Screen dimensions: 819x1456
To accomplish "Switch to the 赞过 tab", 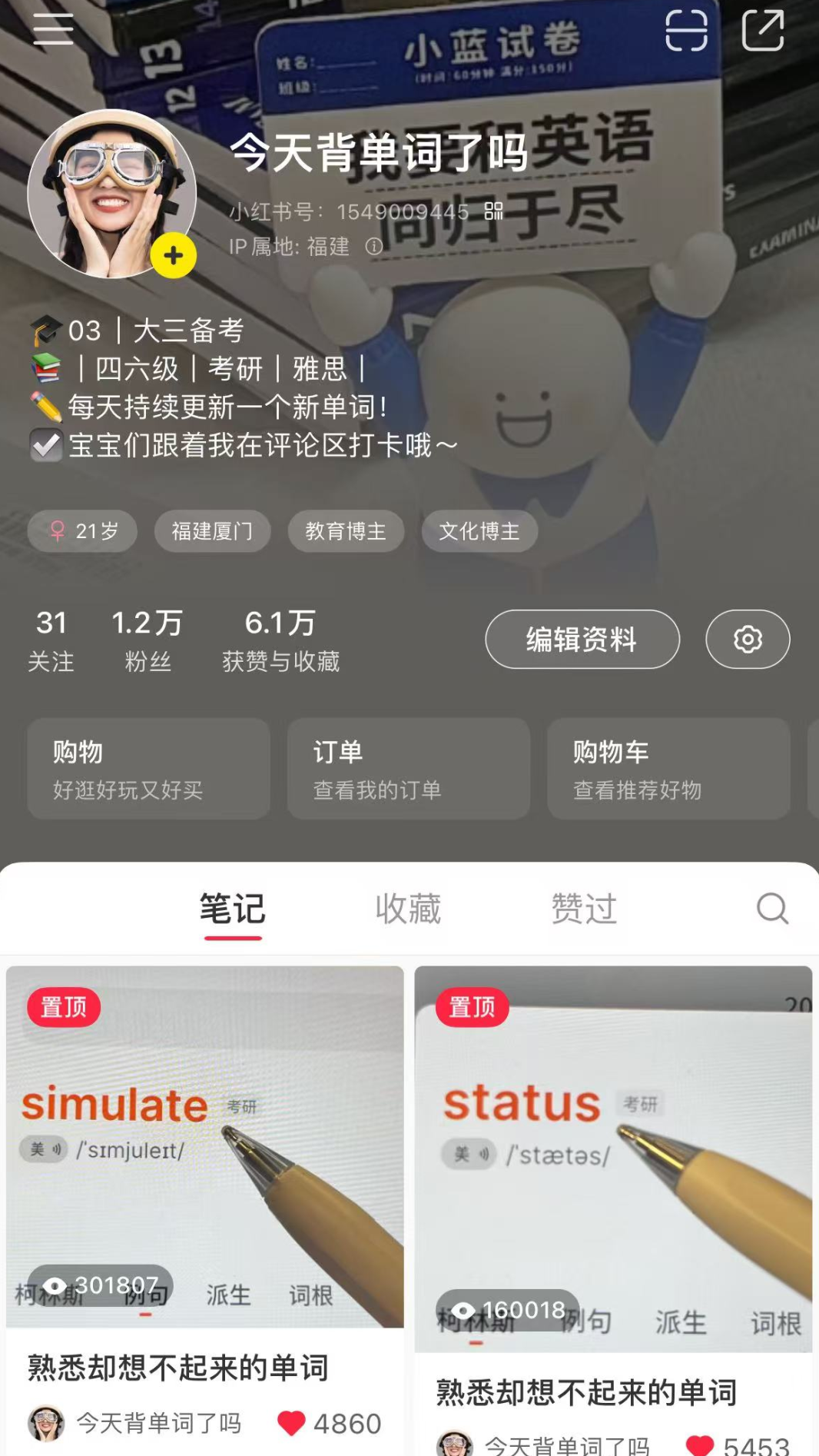I will (x=584, y=909).
